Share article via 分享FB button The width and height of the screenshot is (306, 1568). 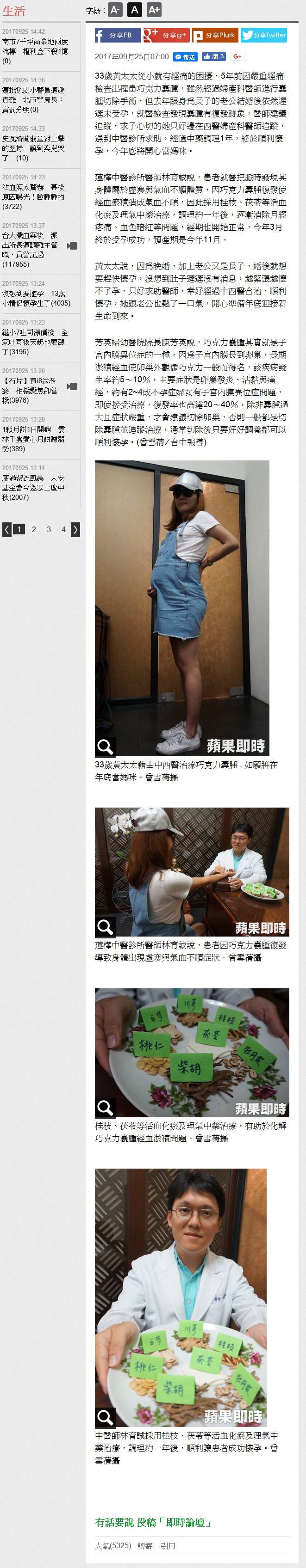click(117, 35)
